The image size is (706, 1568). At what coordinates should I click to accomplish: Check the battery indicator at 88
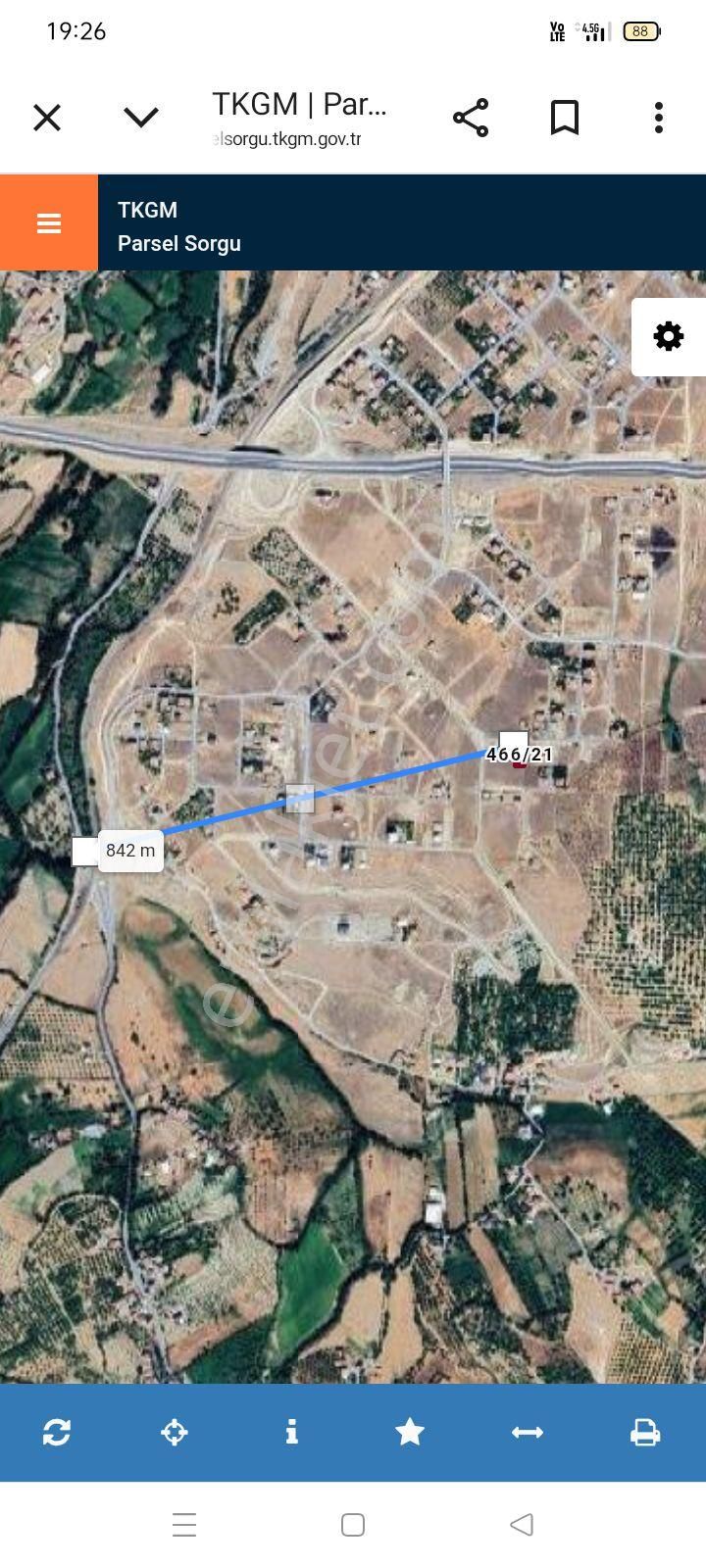[x=641, y=30]
